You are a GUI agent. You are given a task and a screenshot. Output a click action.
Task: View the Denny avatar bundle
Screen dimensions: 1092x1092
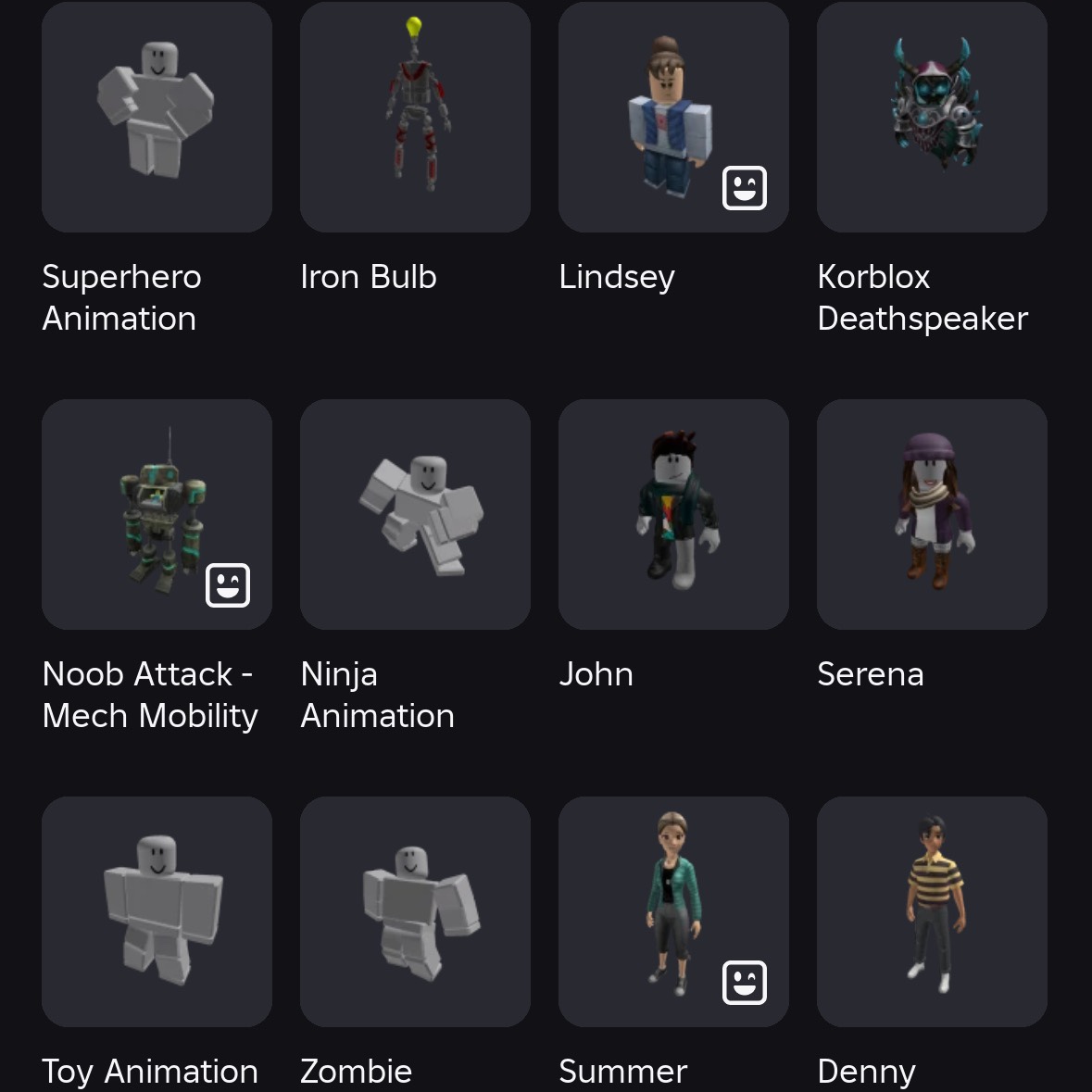click(x=932, y=911)
